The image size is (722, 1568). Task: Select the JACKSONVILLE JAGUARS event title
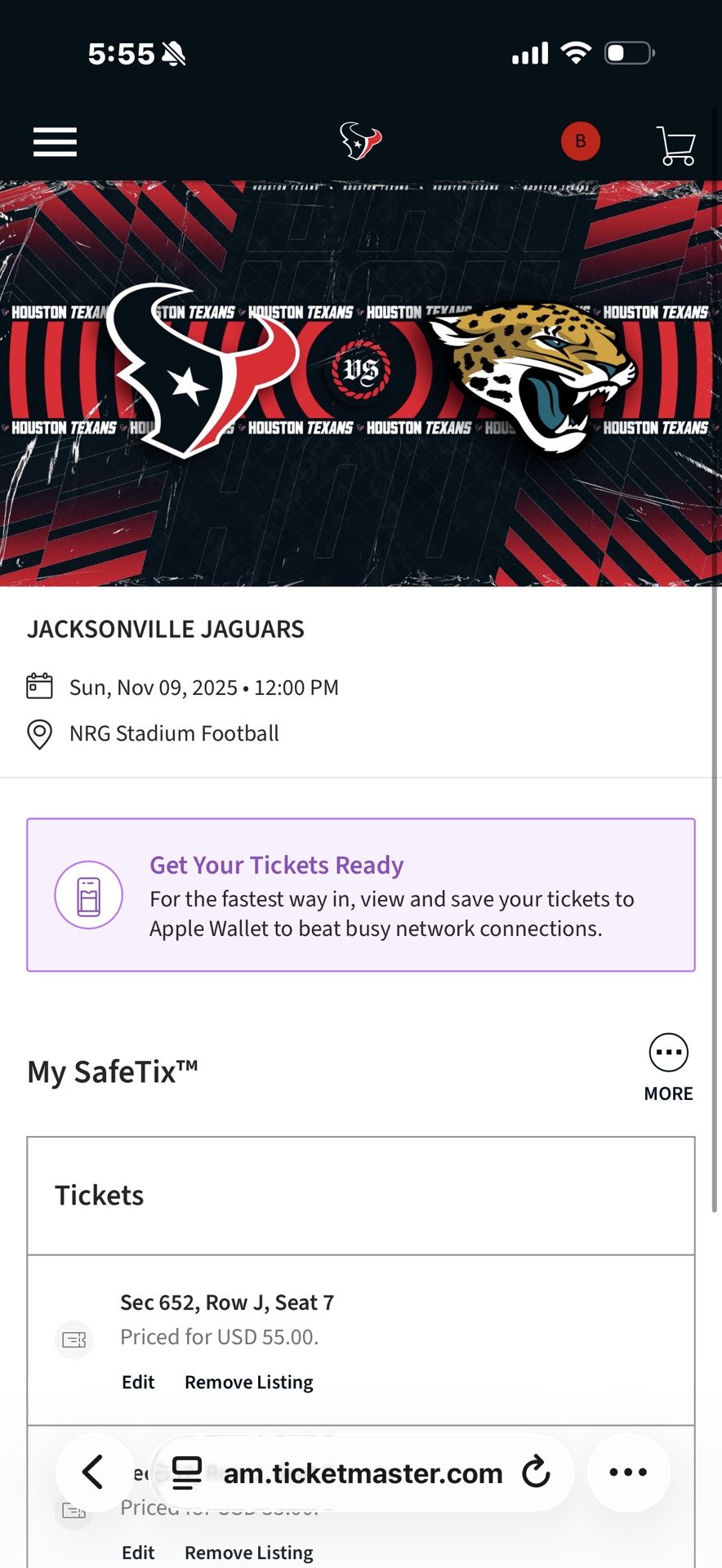166,629
